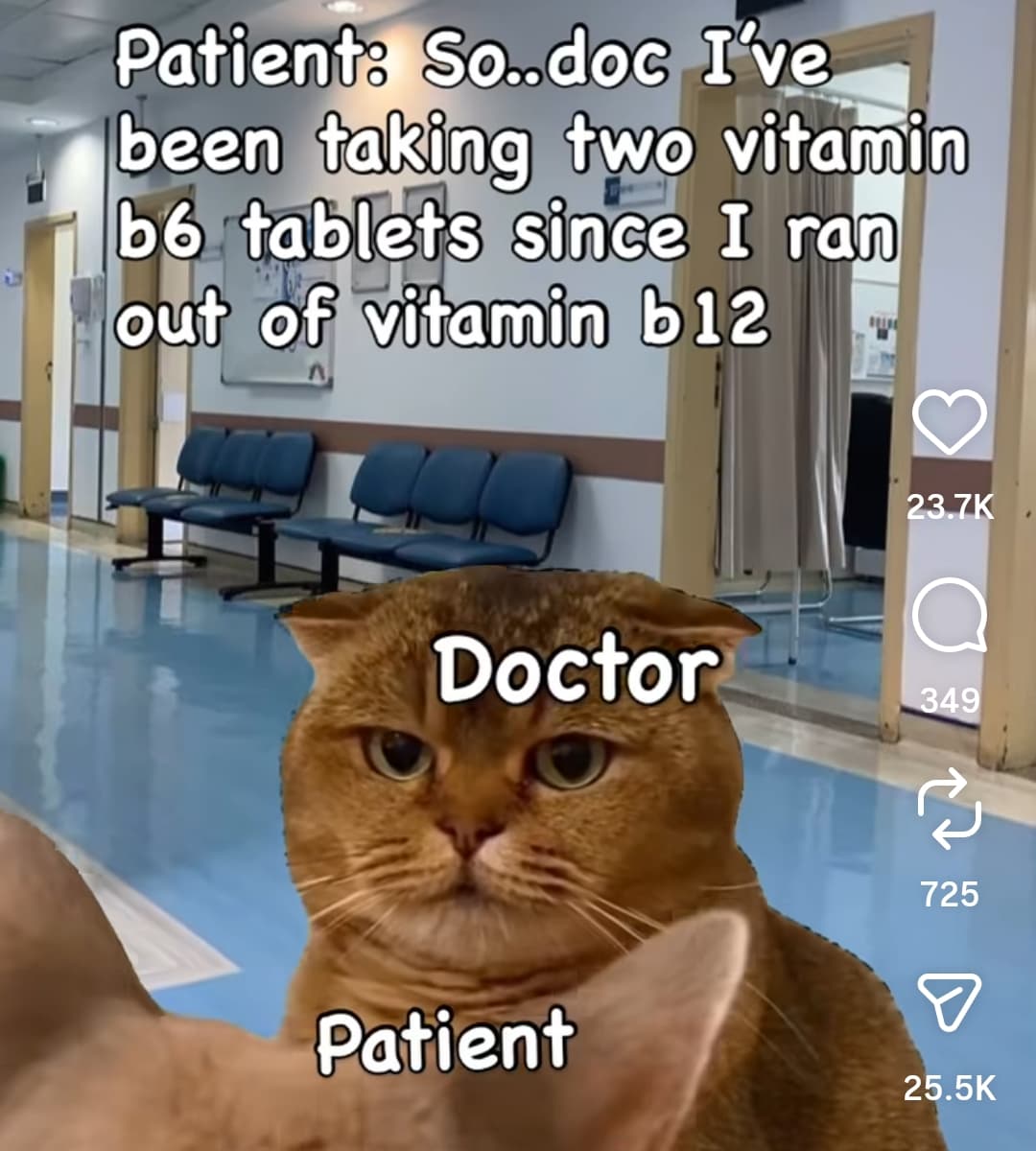
Task: Repost this video
Action: coord(949,813)
